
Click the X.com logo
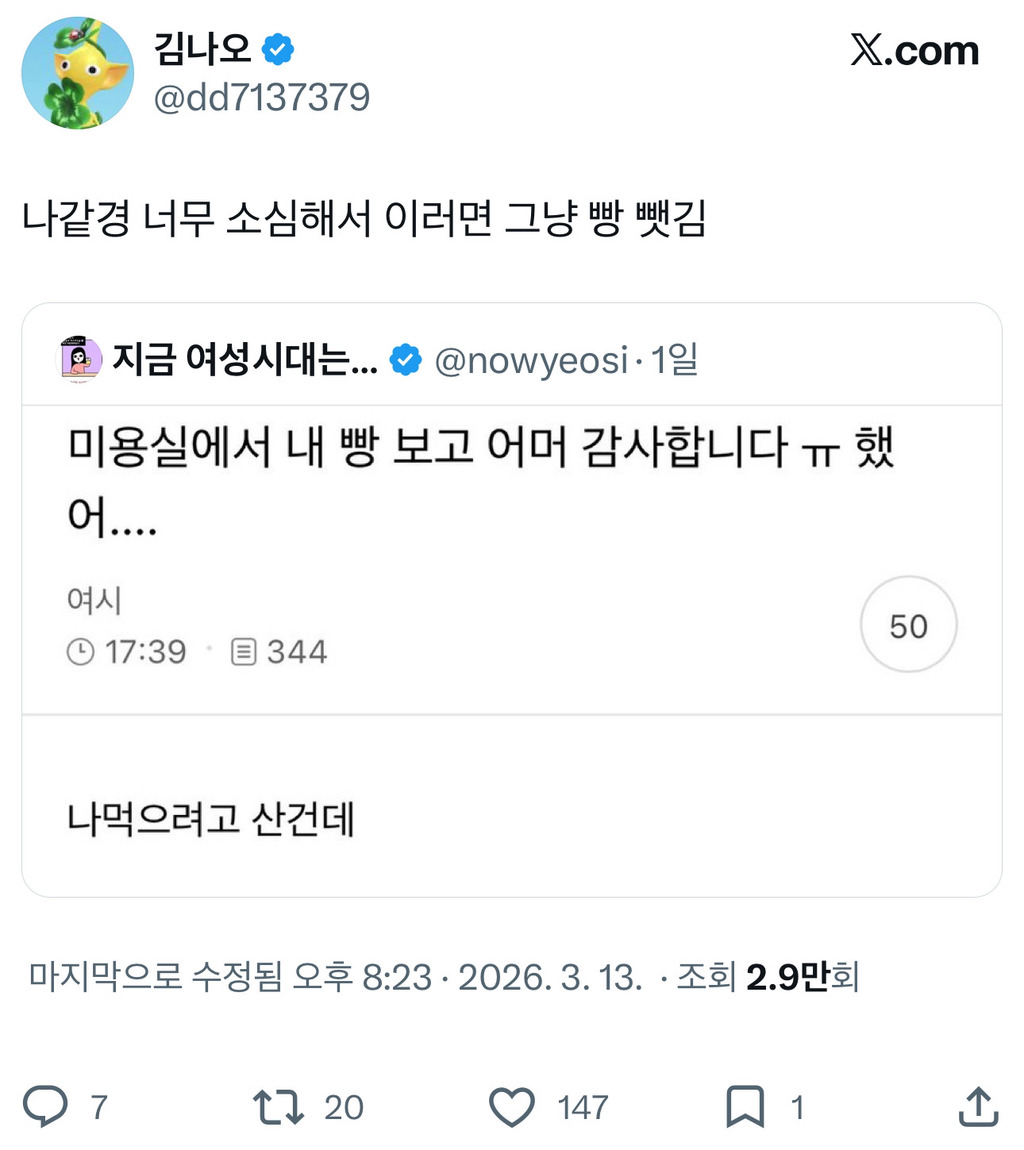click(916, 51)
